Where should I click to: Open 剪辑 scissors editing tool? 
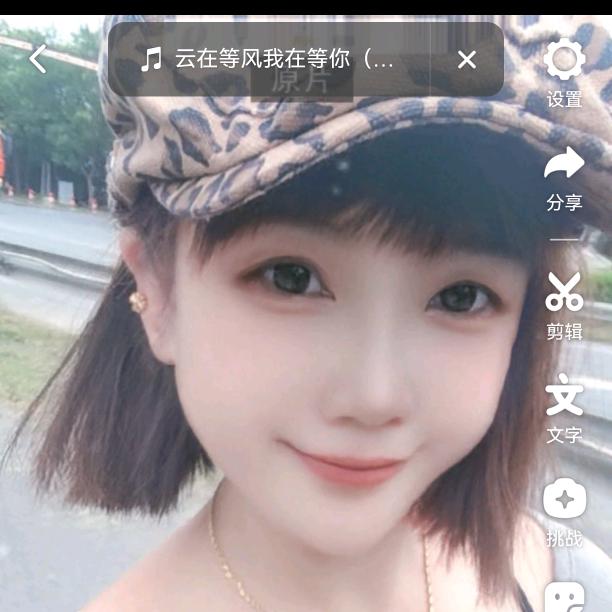click(x=565, y=292)
